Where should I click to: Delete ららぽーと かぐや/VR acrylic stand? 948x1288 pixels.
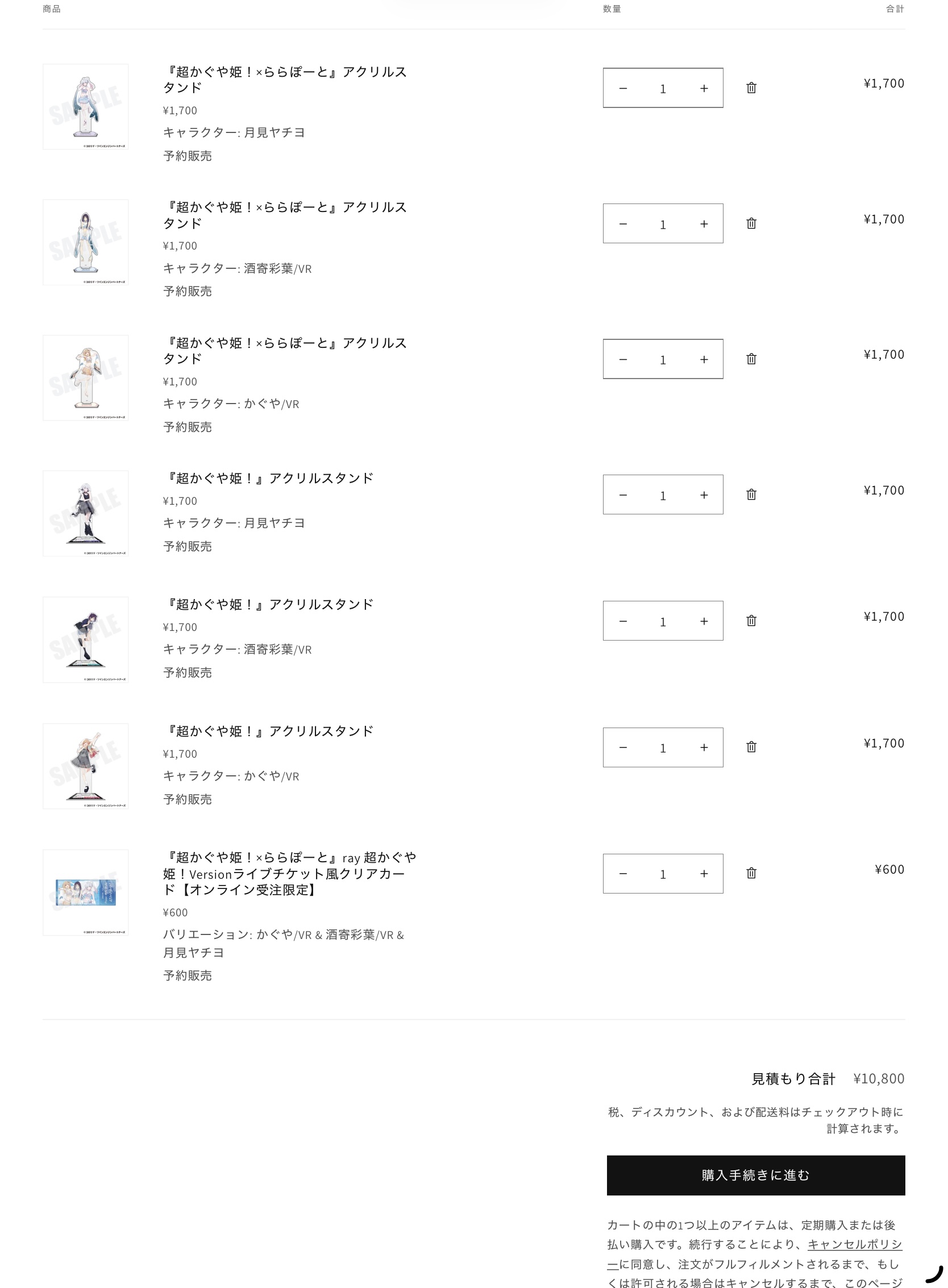pos(751,359)
